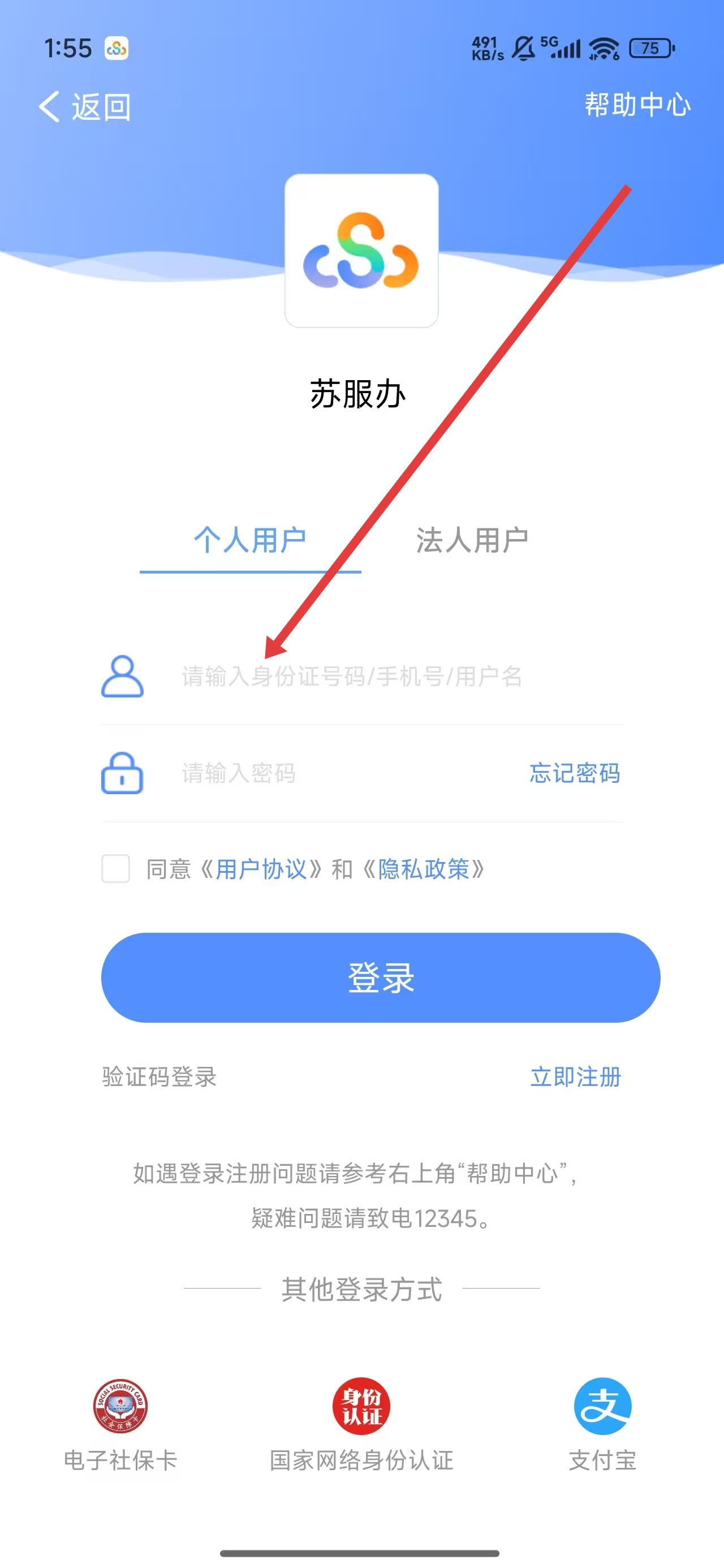Tap the 请输入密码 password field
The height and width of the screenshot is (1568, 724).
(x=341, y=773)
